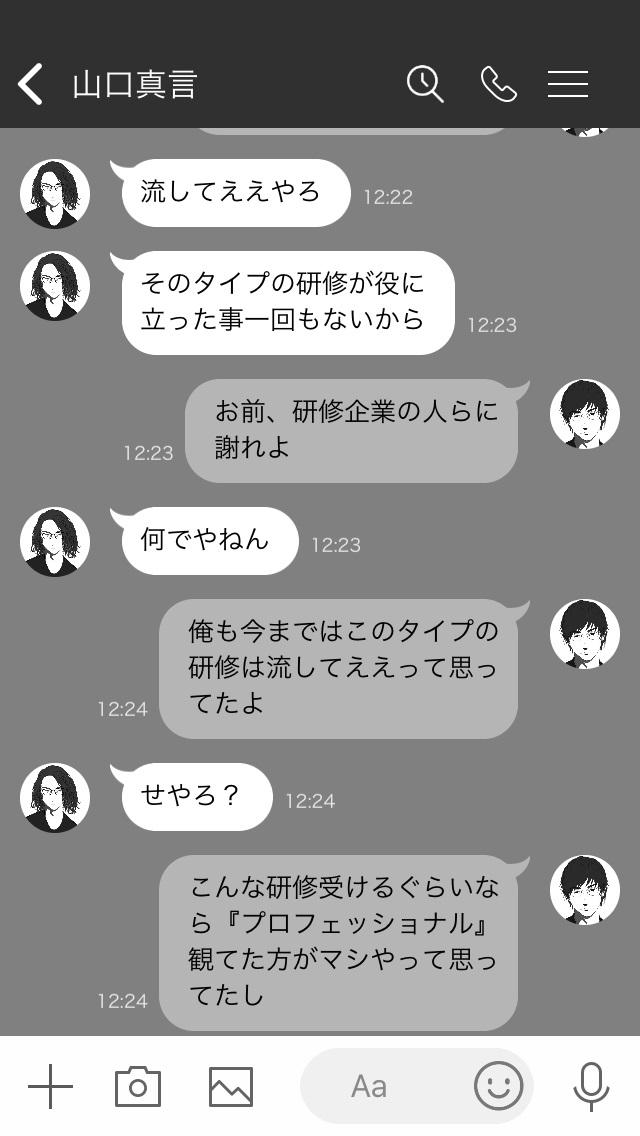Open the plus attachment options
The width and height of the screenshot is (640, 1136).
click(x=50, y=1086)
